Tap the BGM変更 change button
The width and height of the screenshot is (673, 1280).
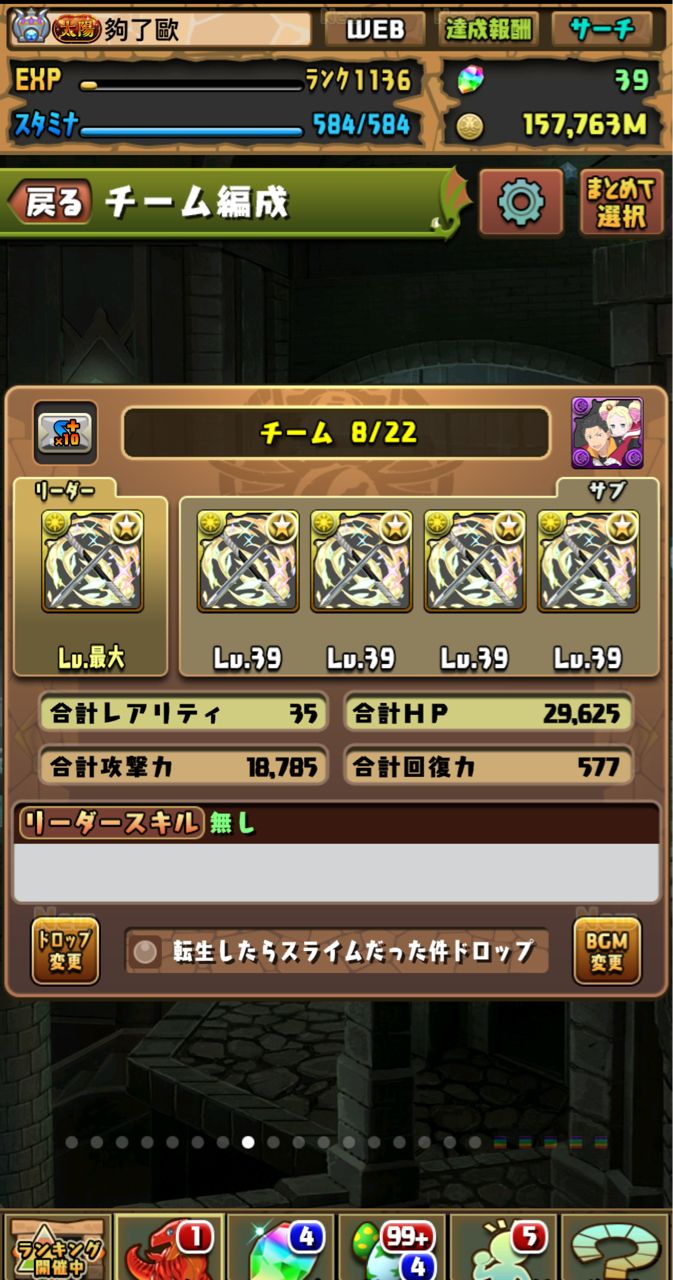click(x=607, y=951)
